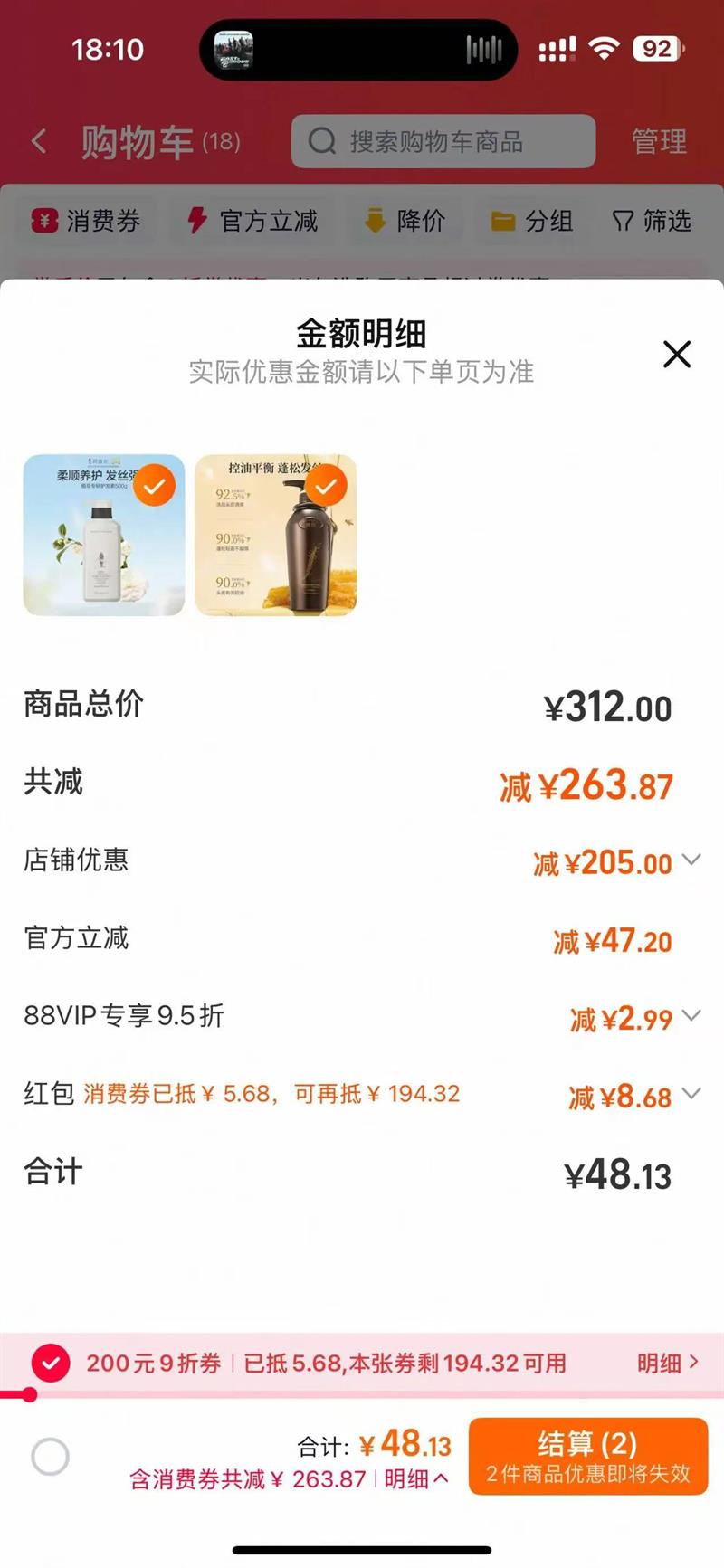Collapse 明细 next to 含消费券共减
This screenshot has width=724, height=1568.
click(x=416, y=1478)
